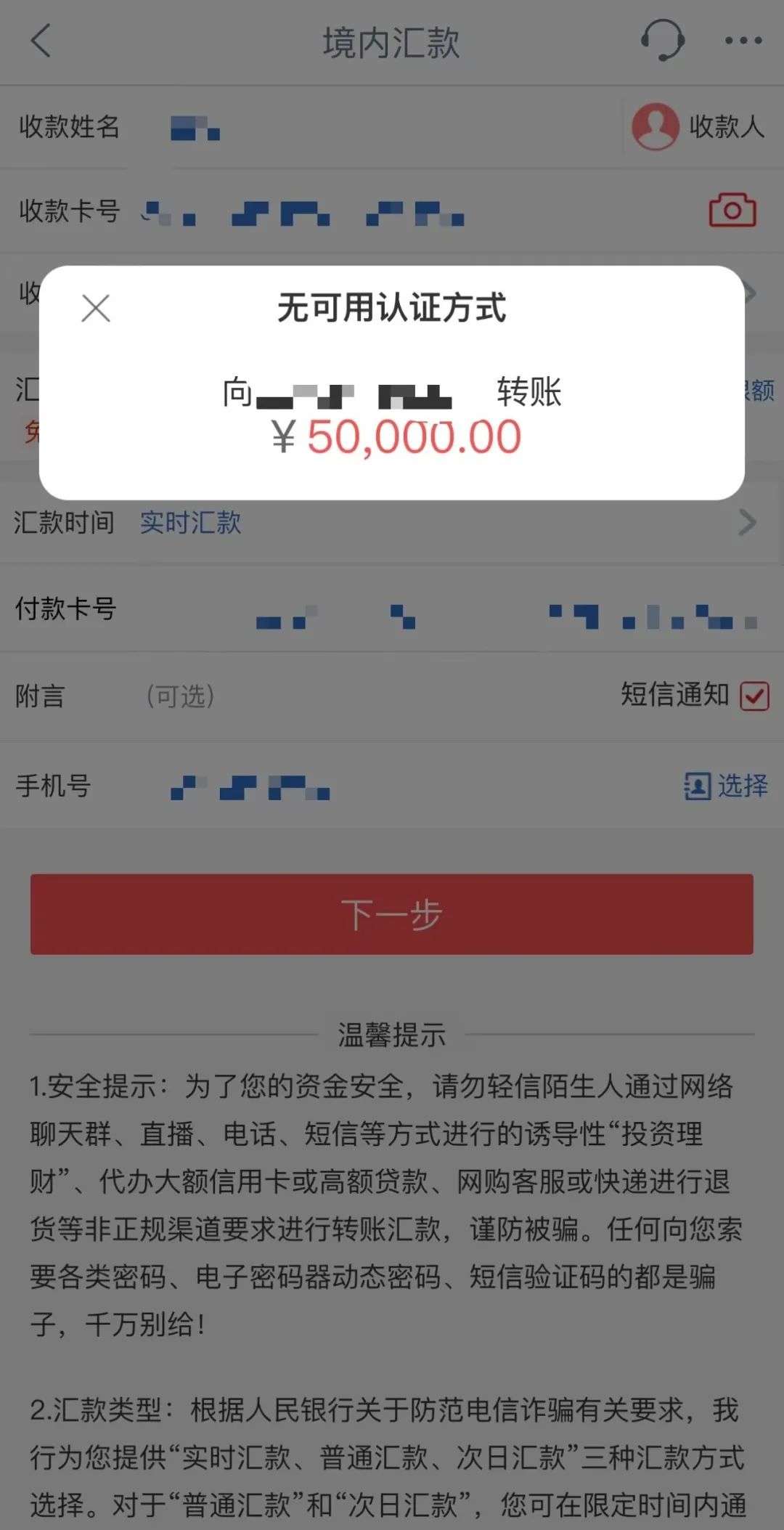Contact customer service via headset icon
The image size is (784, 1530).
click(662, 41)
